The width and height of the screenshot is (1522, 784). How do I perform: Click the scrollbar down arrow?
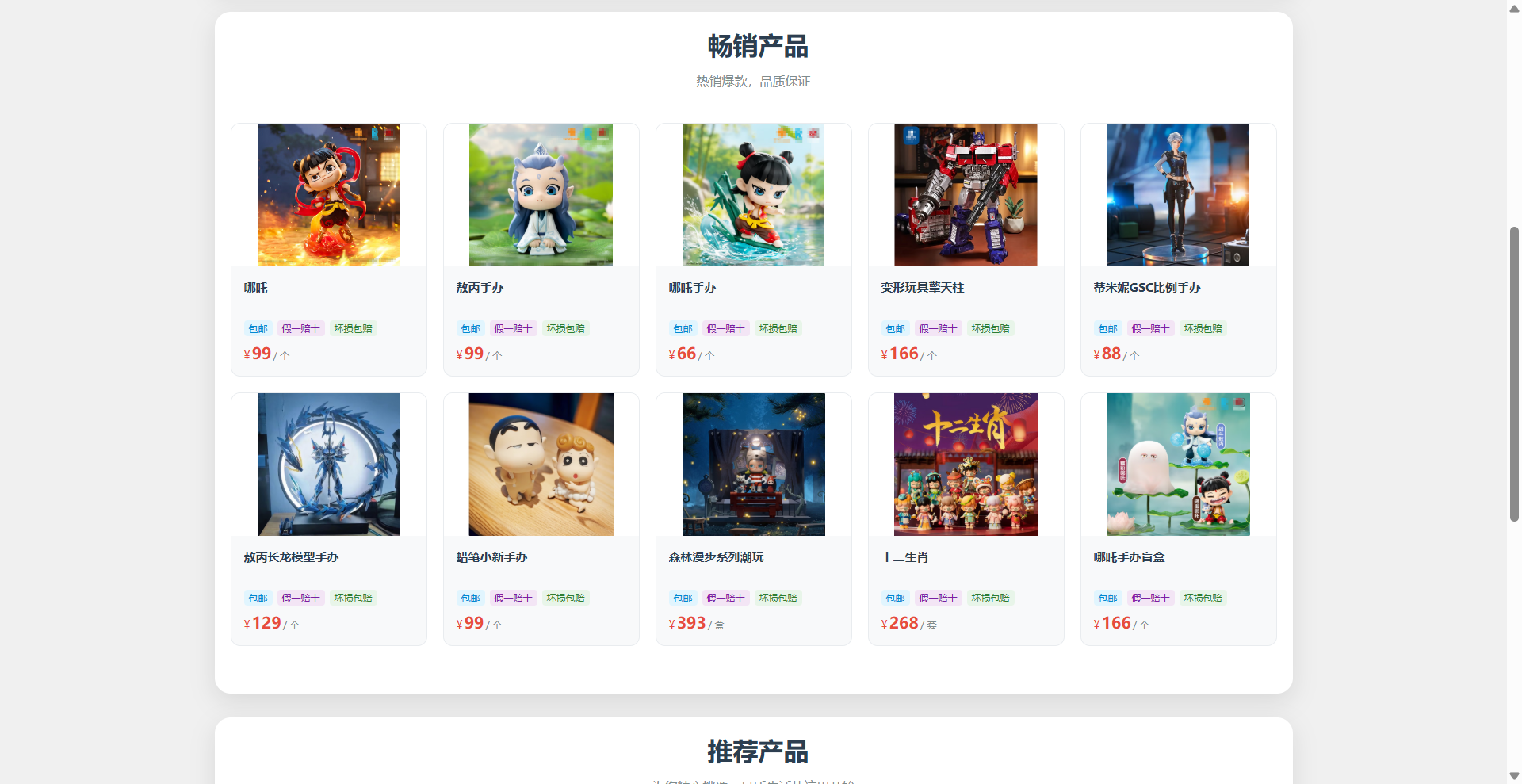point(1514,776)
